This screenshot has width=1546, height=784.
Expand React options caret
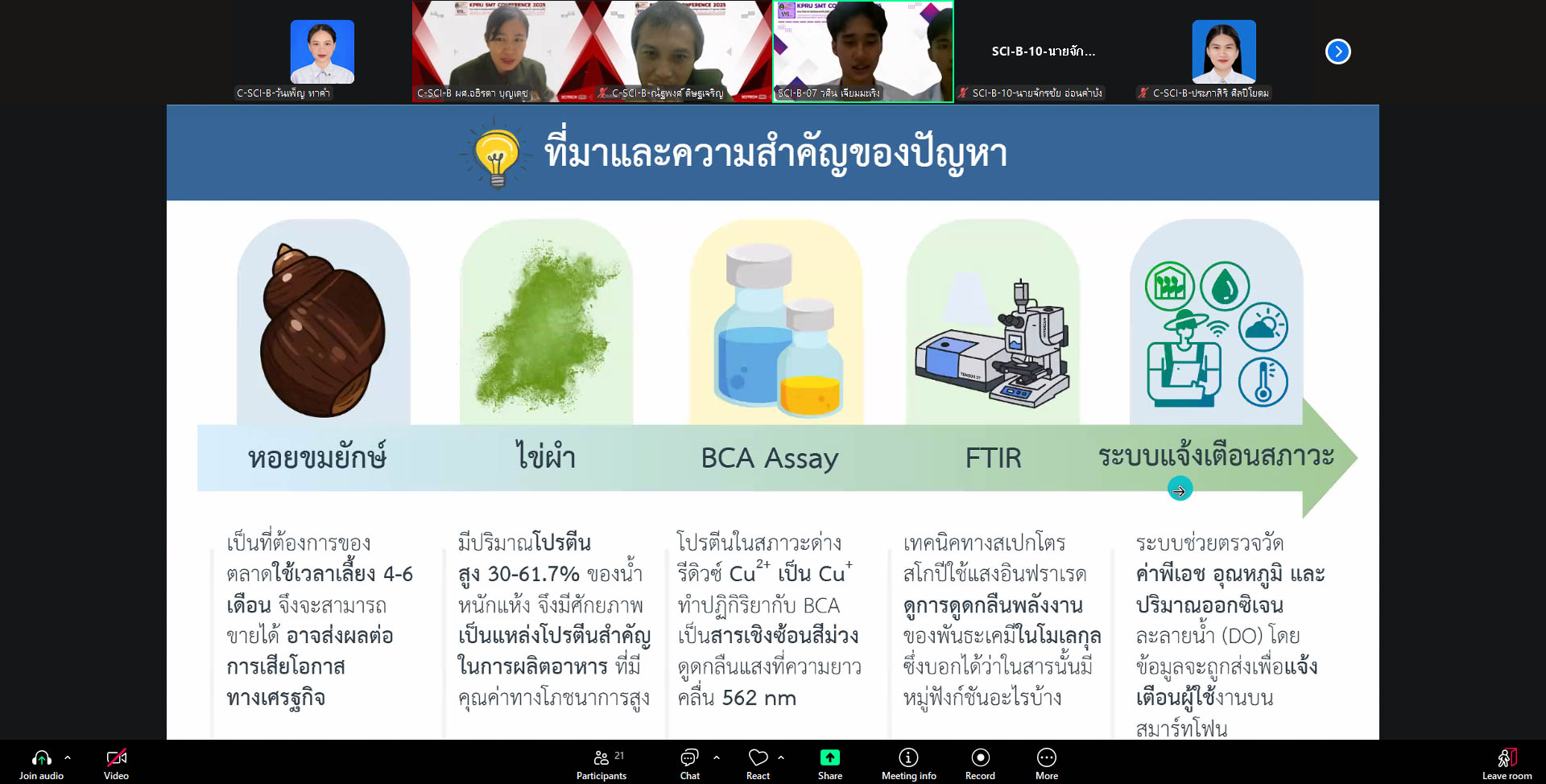tap(781, 757)
